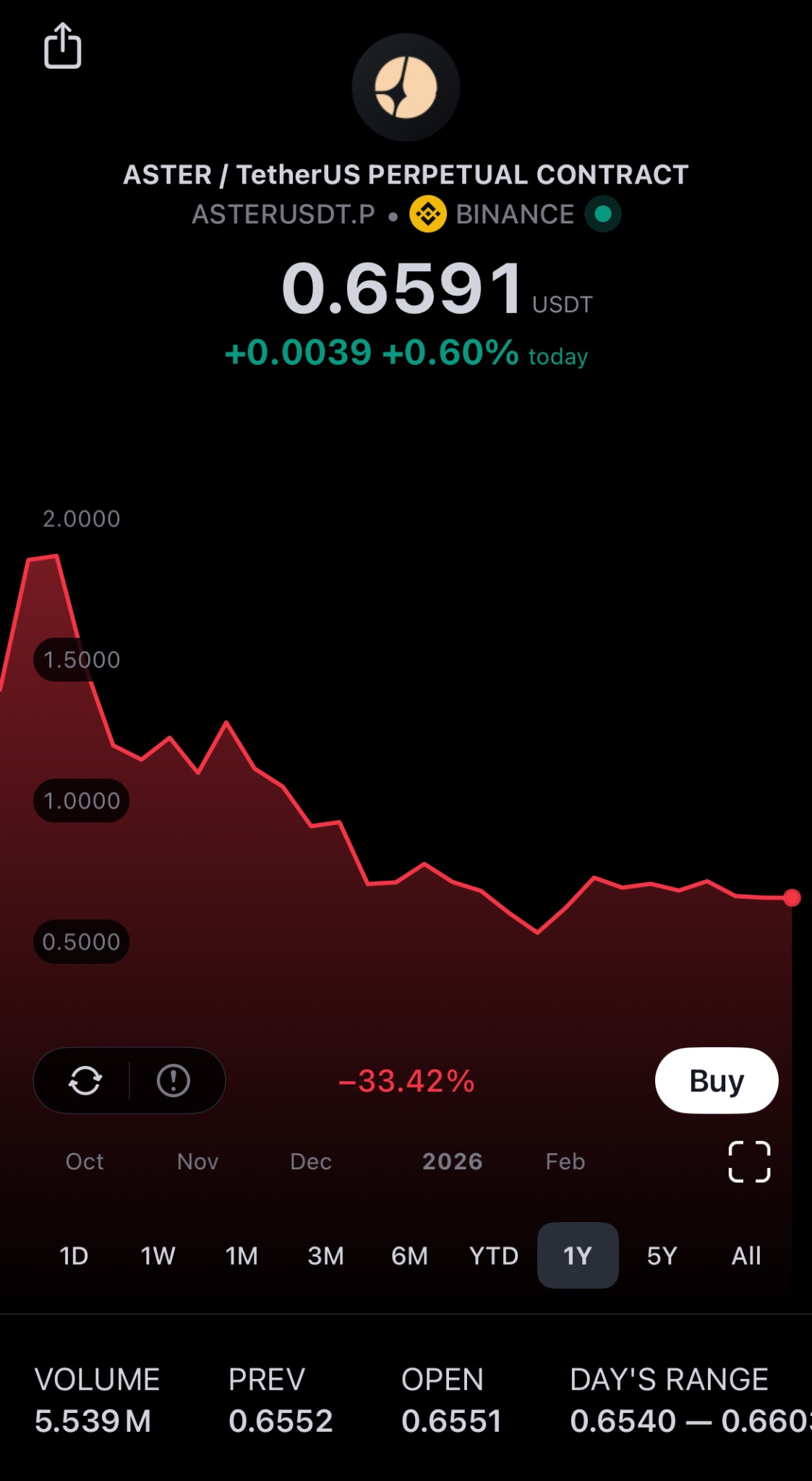
Task: Select the 1W time range
Action: tap(158, 1256)
